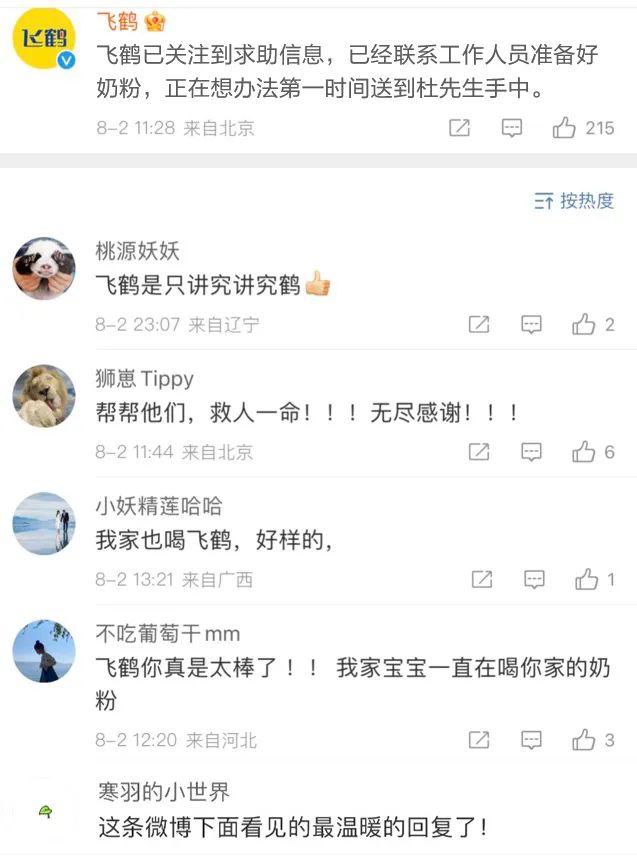Reply to 狮崽 Tippy's comment
Viewport: 637px width, 856px height.
[532, 452]
